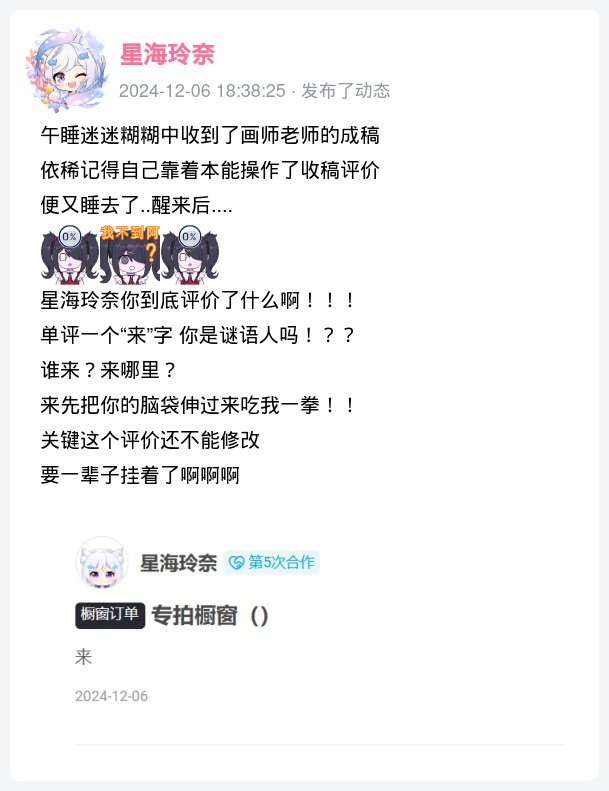Tap the pink 星海玲奈 username header
Image resolution: width=609 pixels, height=791 pixels.
tap(167, 54)
